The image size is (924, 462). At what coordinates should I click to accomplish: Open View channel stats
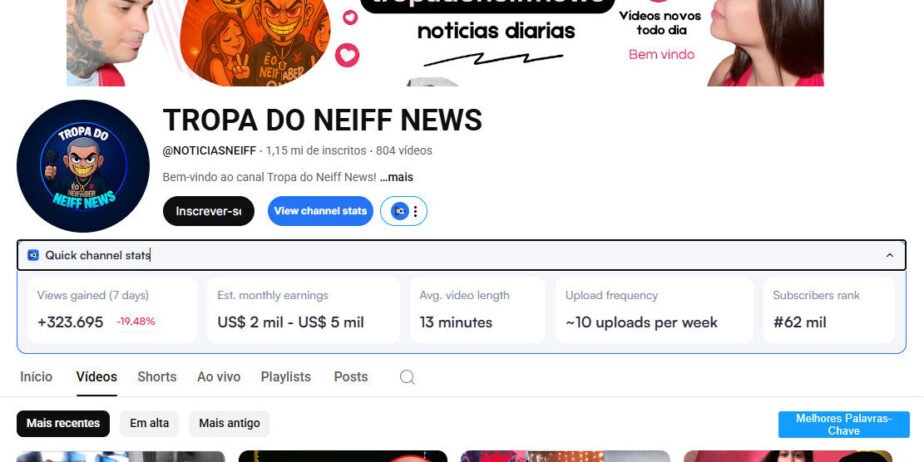[320, 211]
